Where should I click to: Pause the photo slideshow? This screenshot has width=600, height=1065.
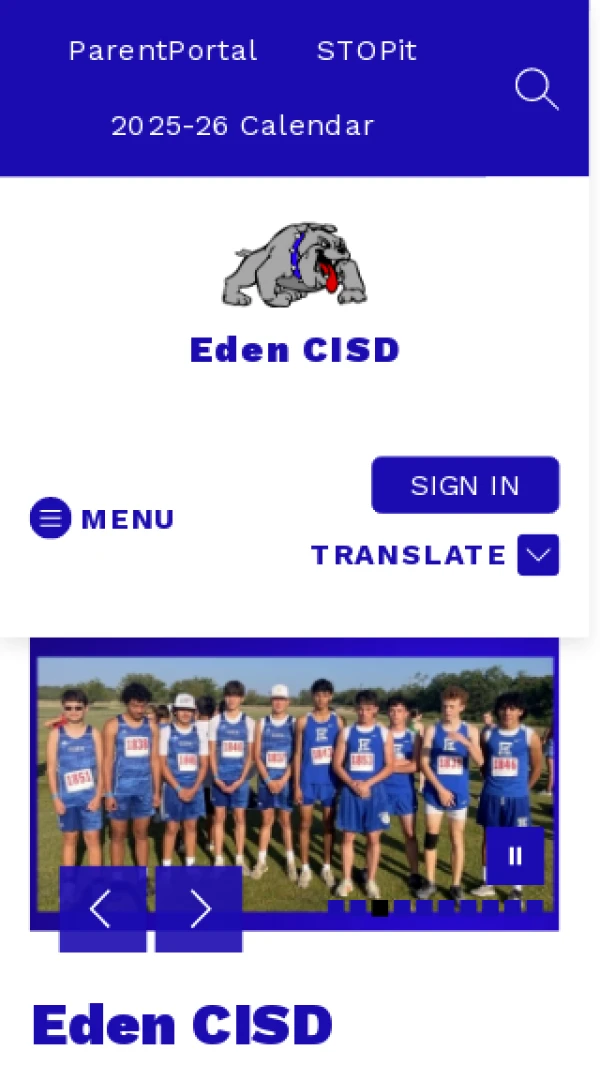tap(515, 856)
